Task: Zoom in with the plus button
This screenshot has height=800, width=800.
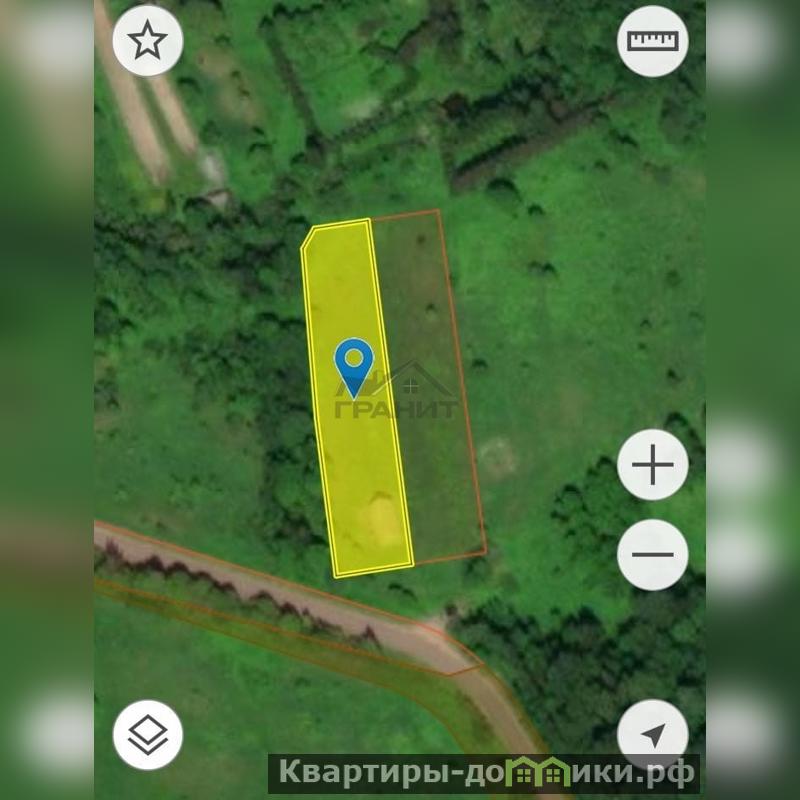Action: tap(652, 465)
